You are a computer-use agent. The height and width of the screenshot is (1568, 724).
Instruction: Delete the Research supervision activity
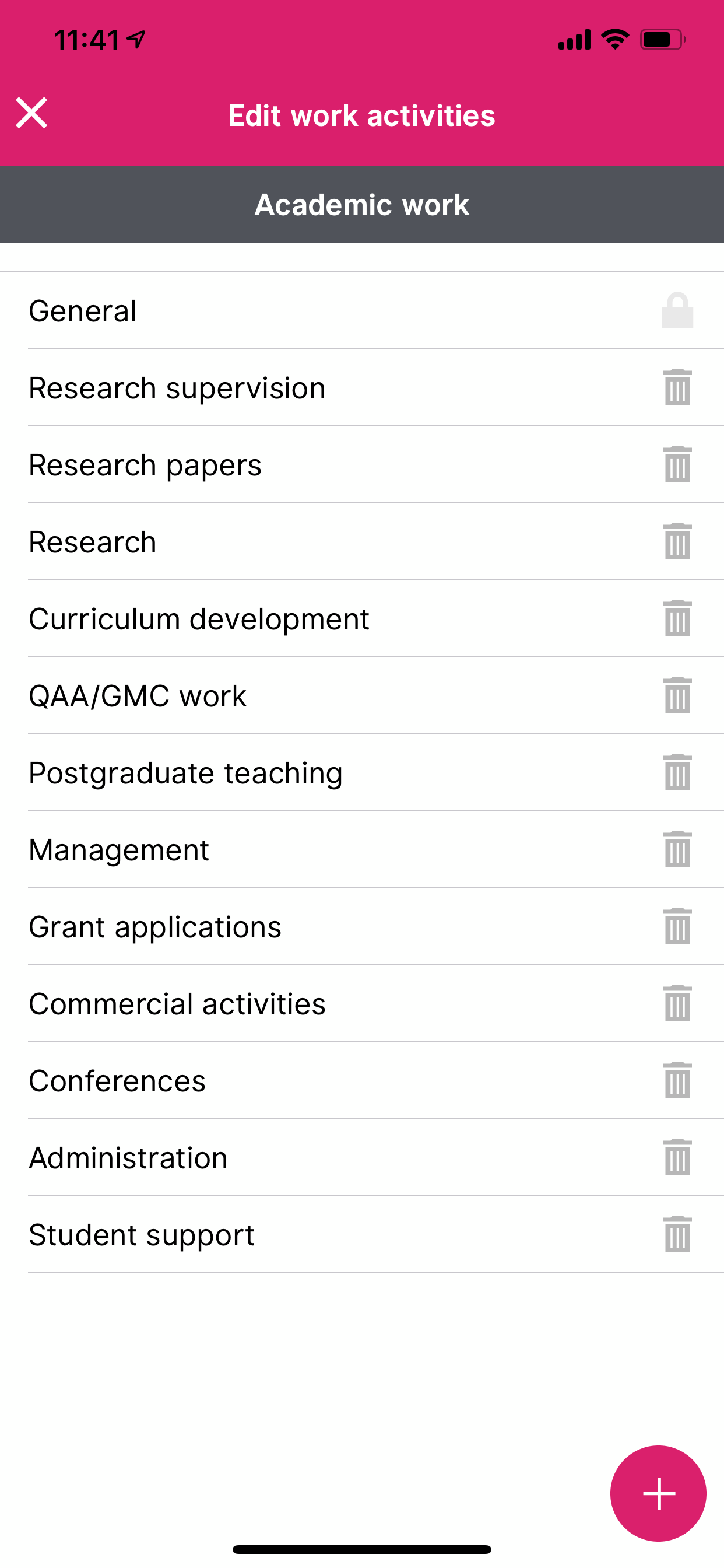[x=677, y=387]
